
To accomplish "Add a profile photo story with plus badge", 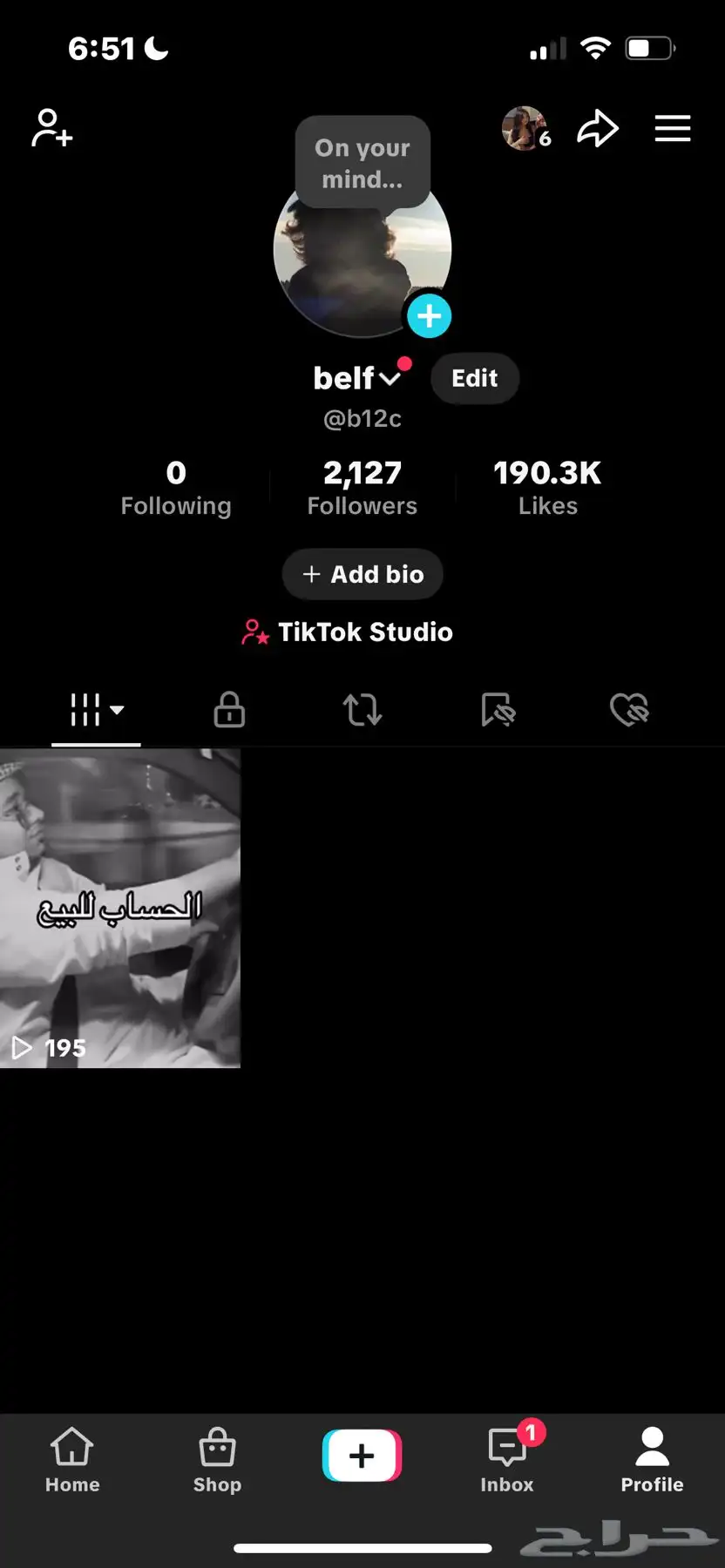I will [x=429, y=316].
